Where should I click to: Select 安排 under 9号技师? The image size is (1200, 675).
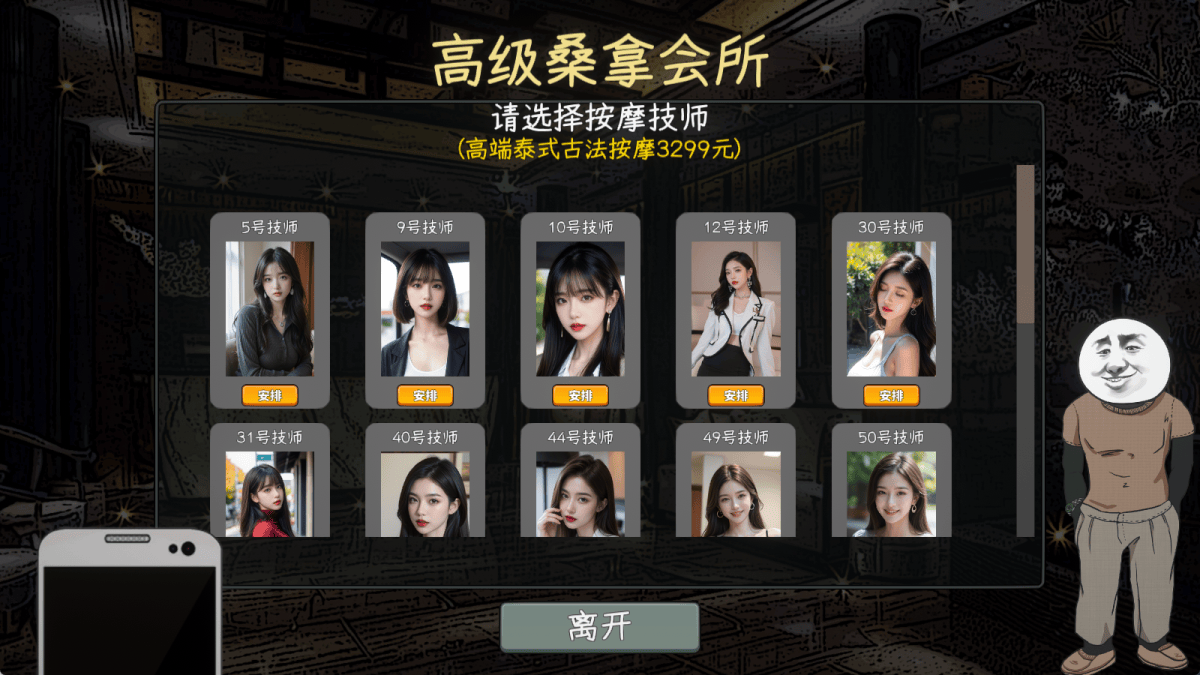[425, 395]
